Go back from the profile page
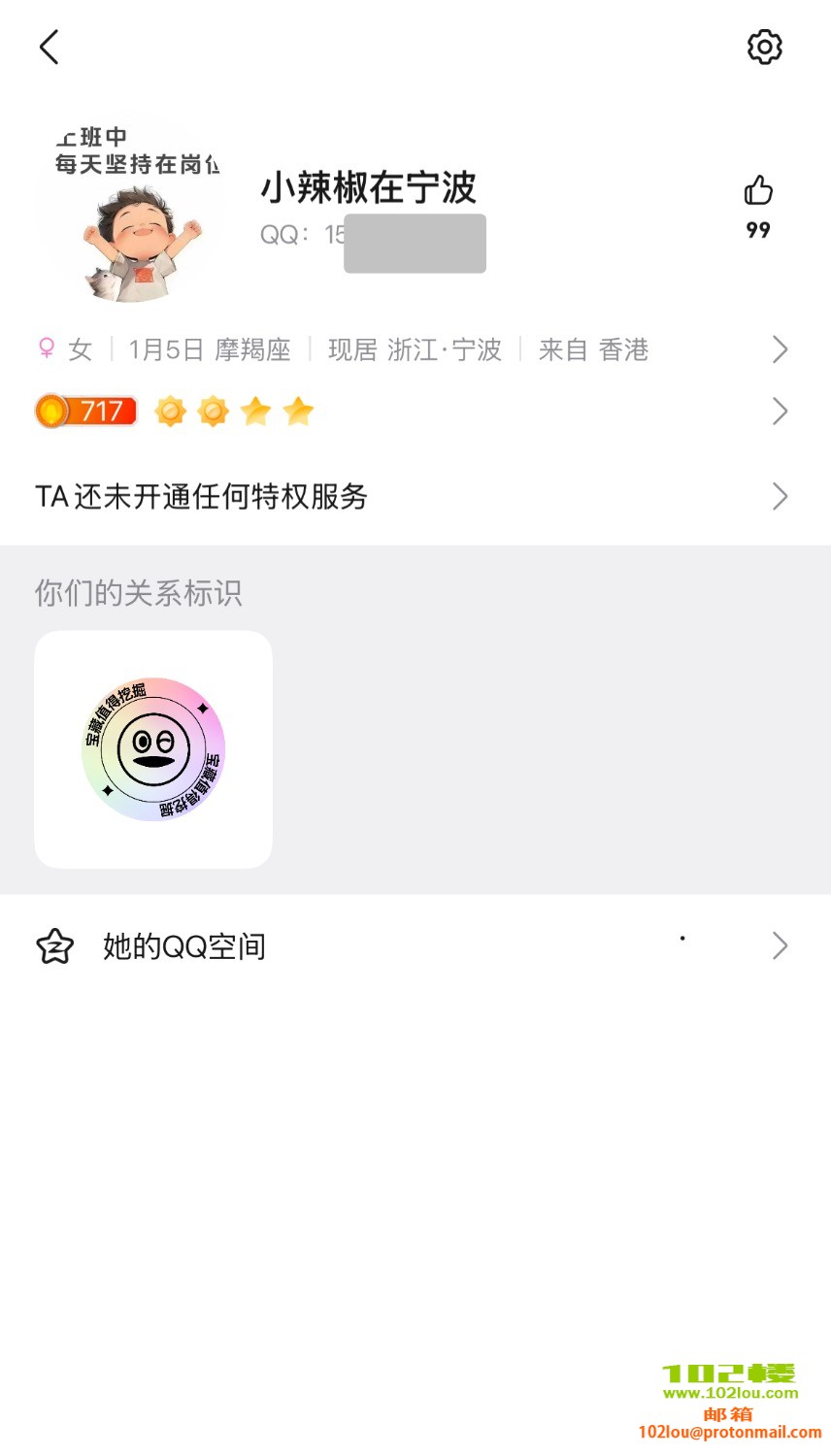The width and height of the screenshot is (831, 1456). pos(50,47)
